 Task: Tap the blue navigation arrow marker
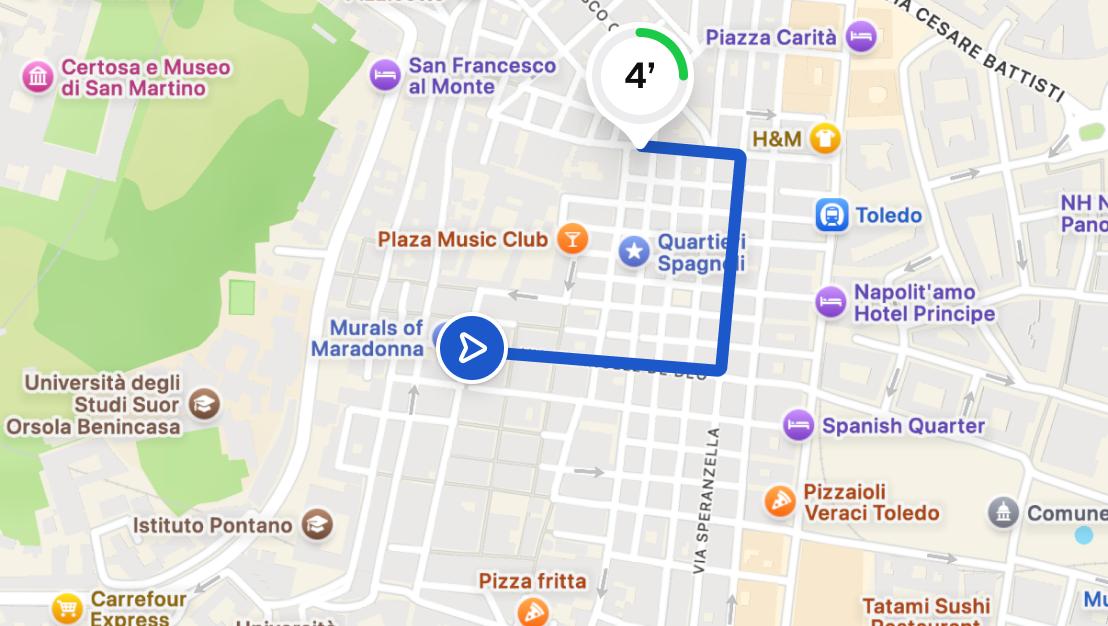(x=472, y=348)
